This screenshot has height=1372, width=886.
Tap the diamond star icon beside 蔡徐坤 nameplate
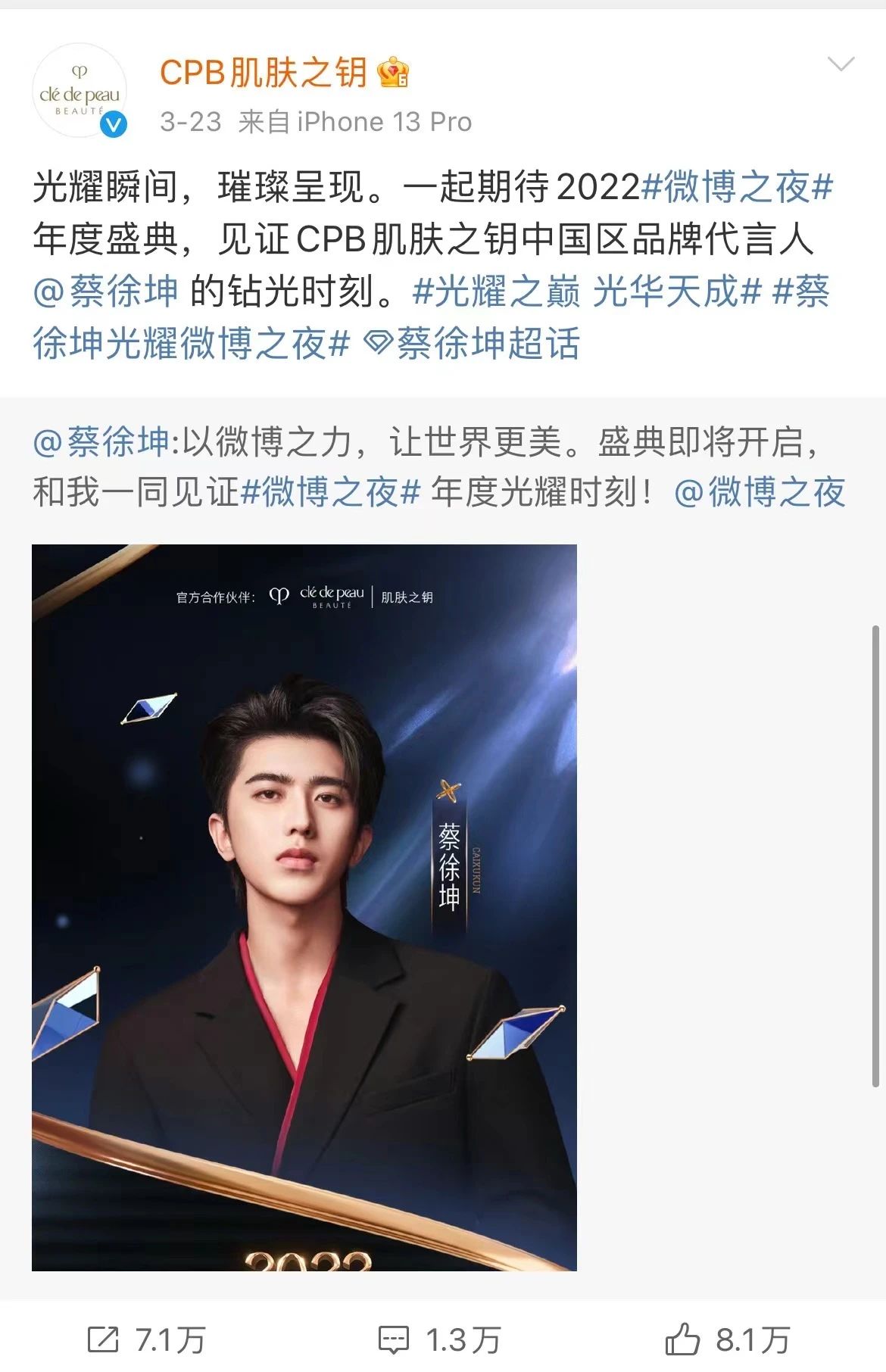point(448,792)
